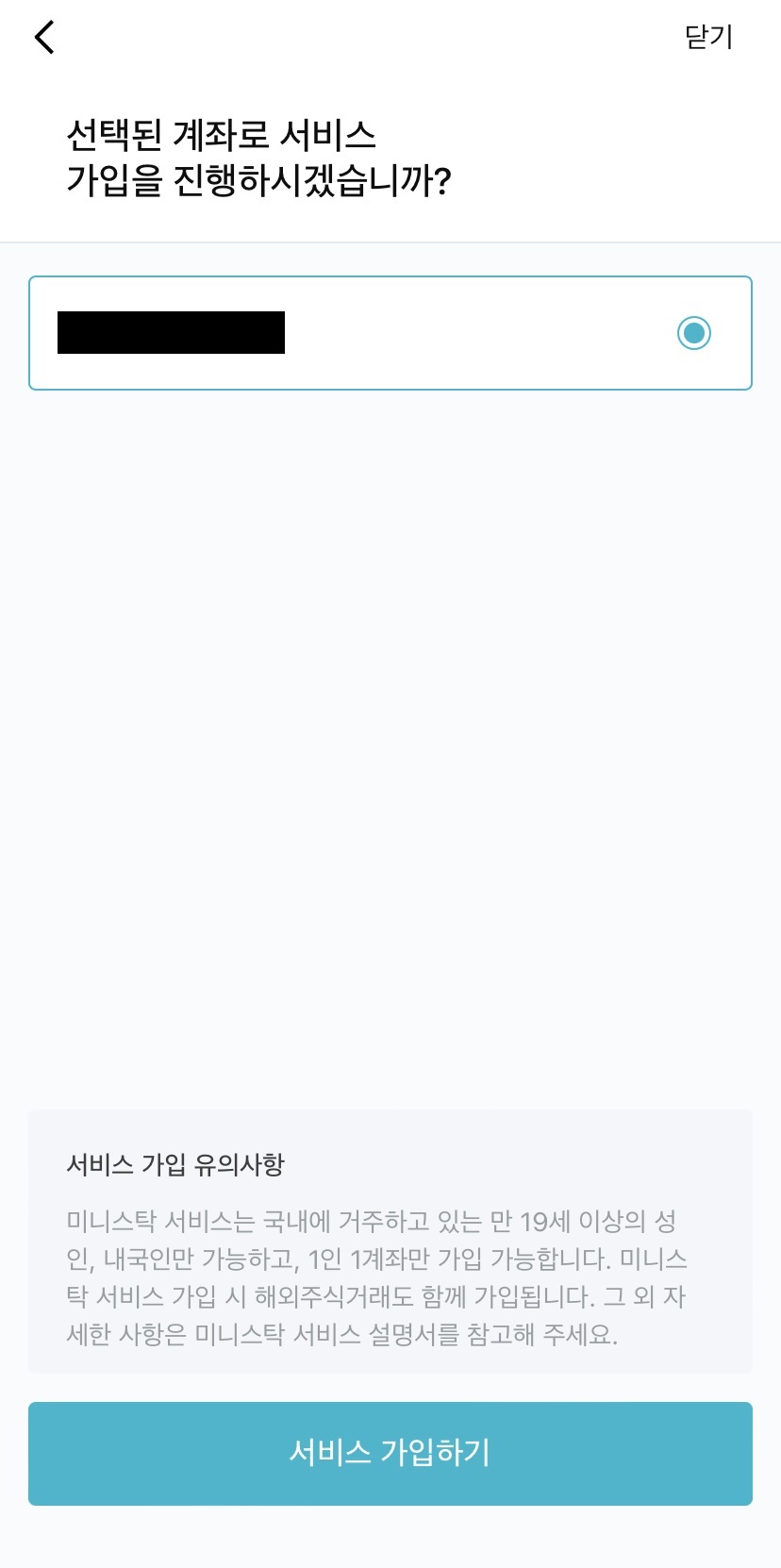
Task: Close the page using 닫기 label
Action: [x=710, y=36]
